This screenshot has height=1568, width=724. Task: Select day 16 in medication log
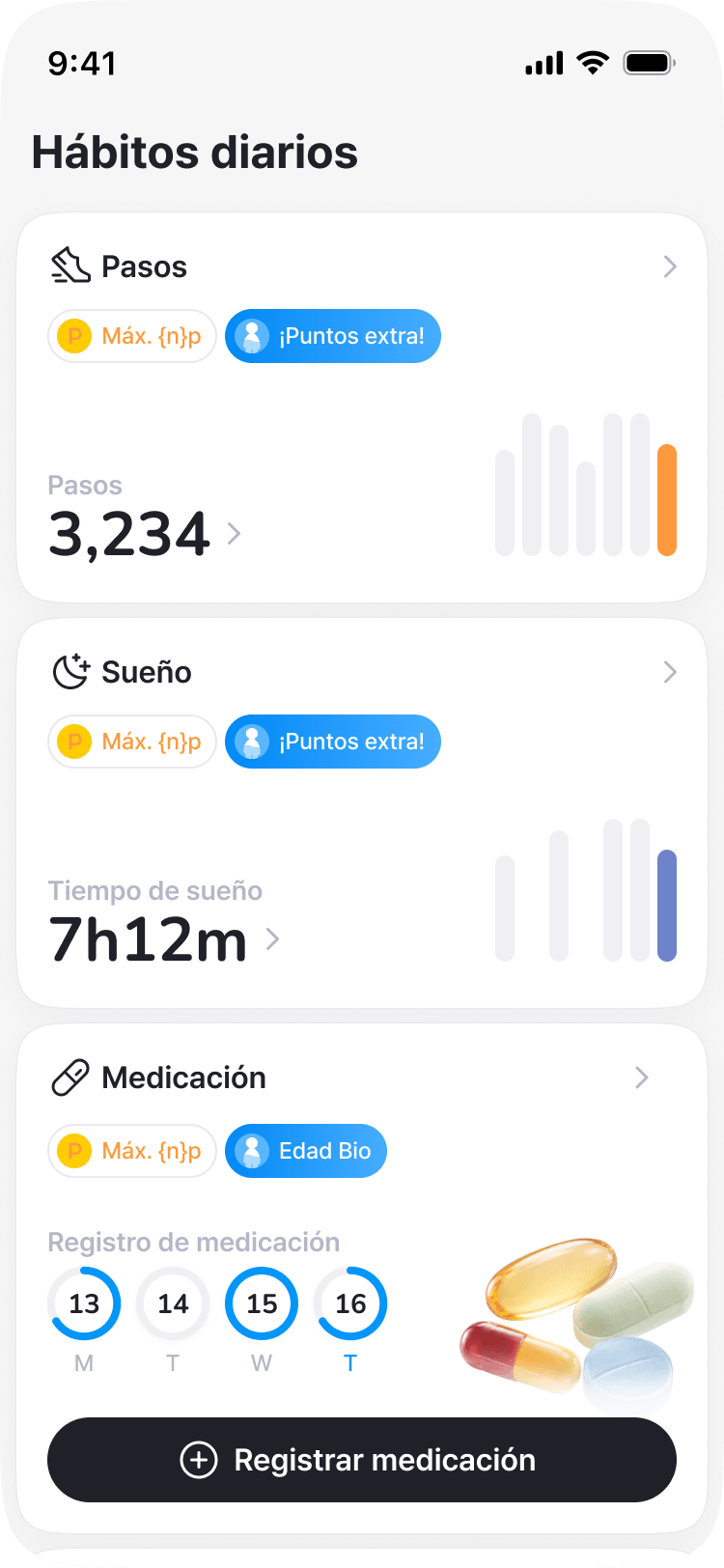pyautogui.click(x=350, y=1303)
